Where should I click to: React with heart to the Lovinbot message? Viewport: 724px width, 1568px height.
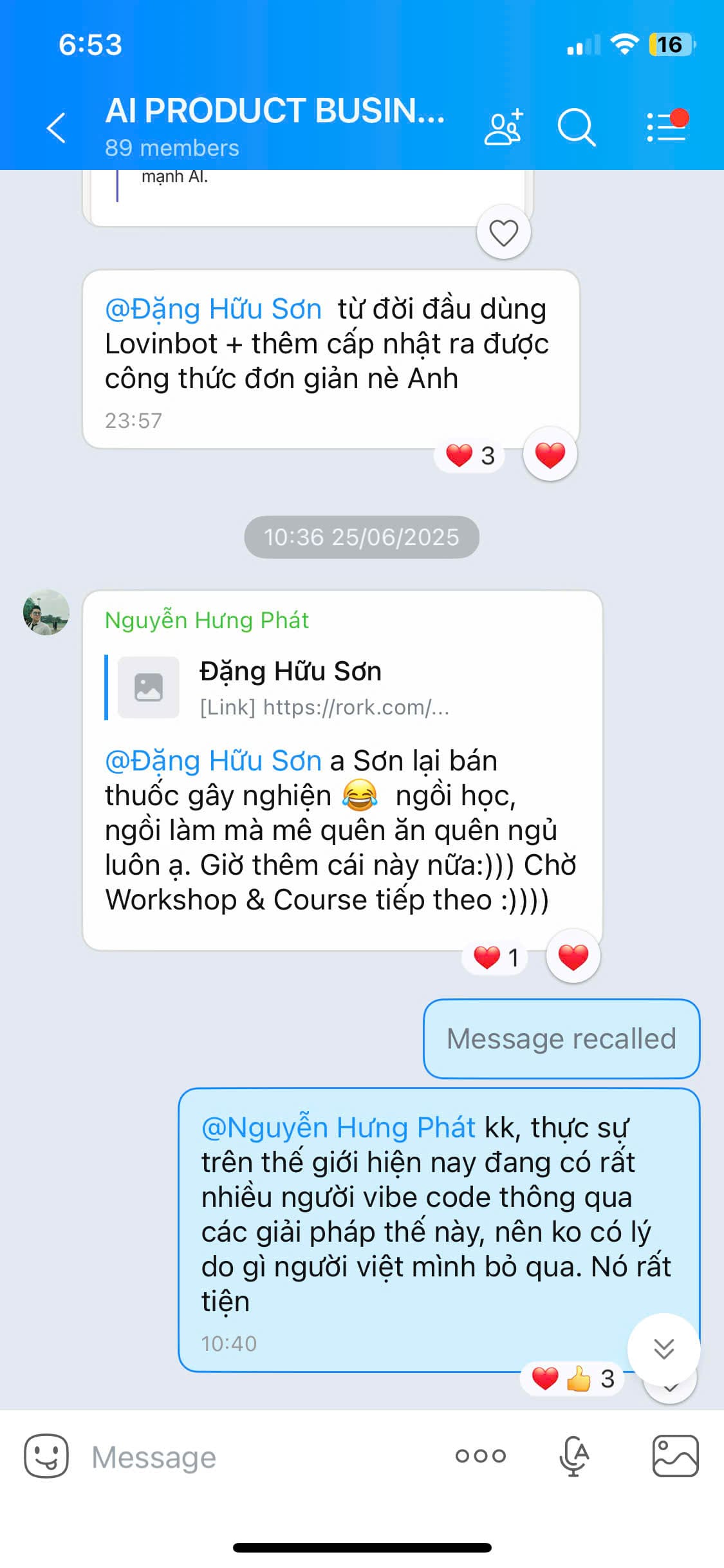point(550,455)
